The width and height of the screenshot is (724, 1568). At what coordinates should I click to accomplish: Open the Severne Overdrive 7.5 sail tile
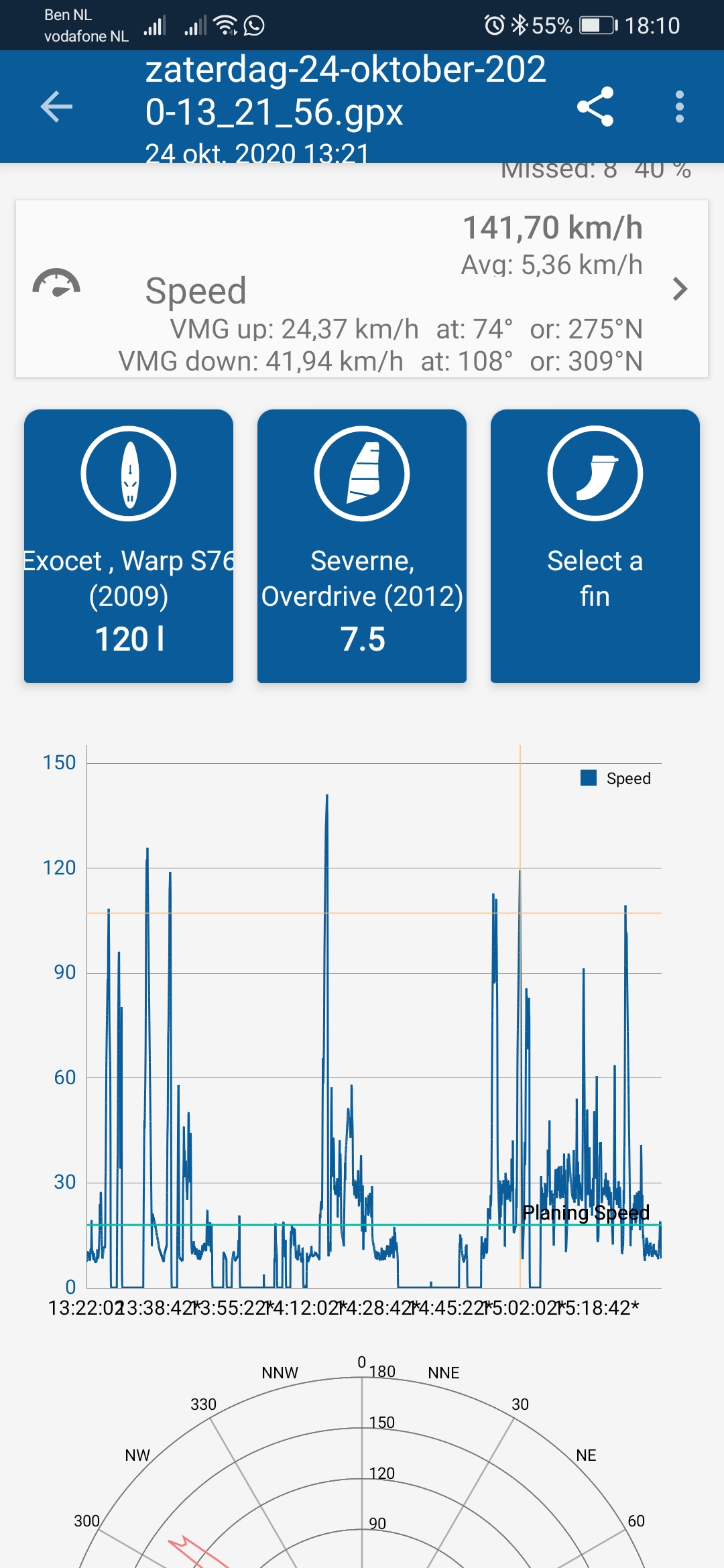click(x=362, y=545)
